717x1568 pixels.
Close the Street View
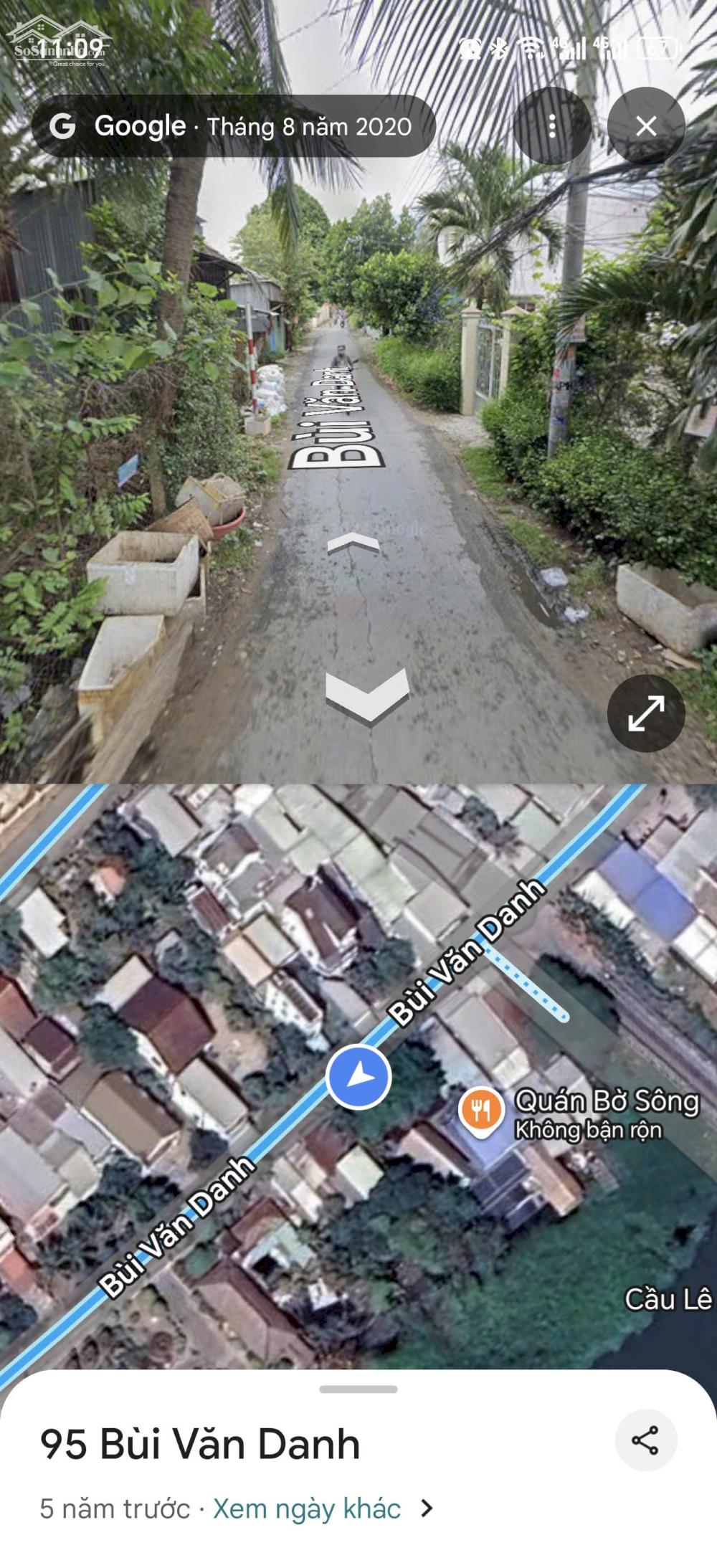click(646, 126)
